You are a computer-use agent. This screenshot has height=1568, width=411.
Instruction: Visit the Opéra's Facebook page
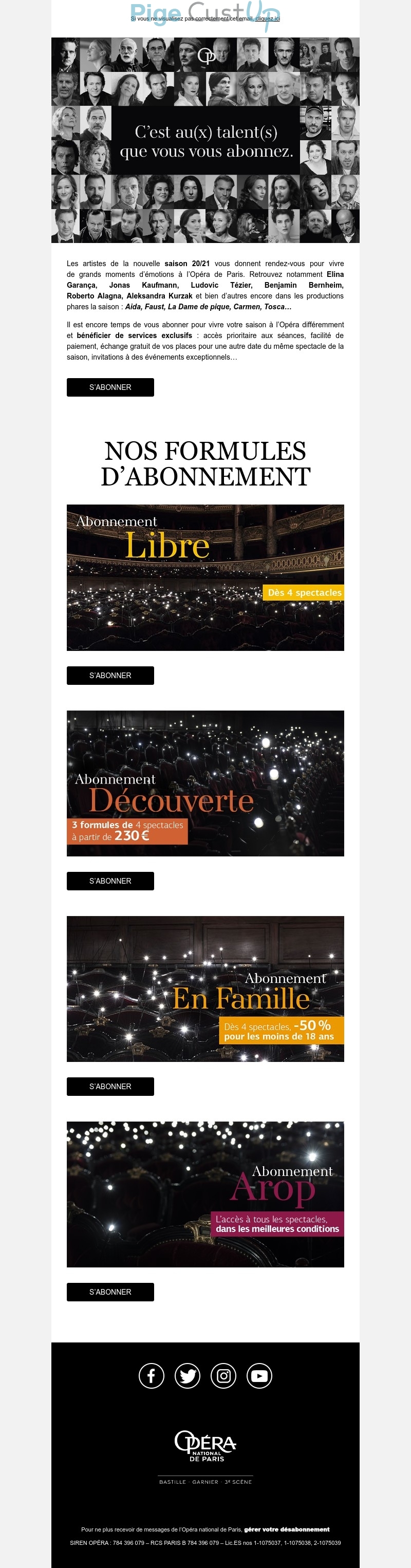pyautogui.click(x=152, y=1376)
